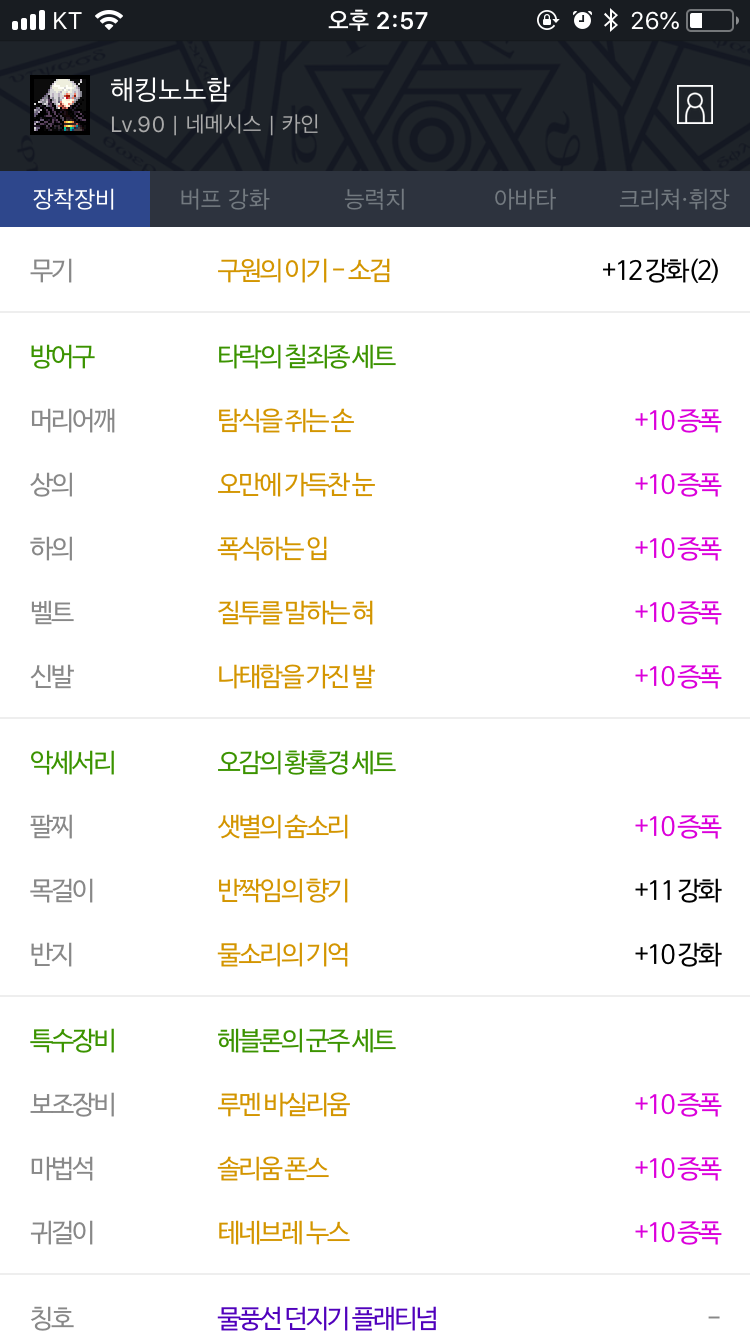Switch to the 버프 강화 tab
The height and width of the screenshot is (1334, 750).
pyautogui.click(x=225, y=199)
